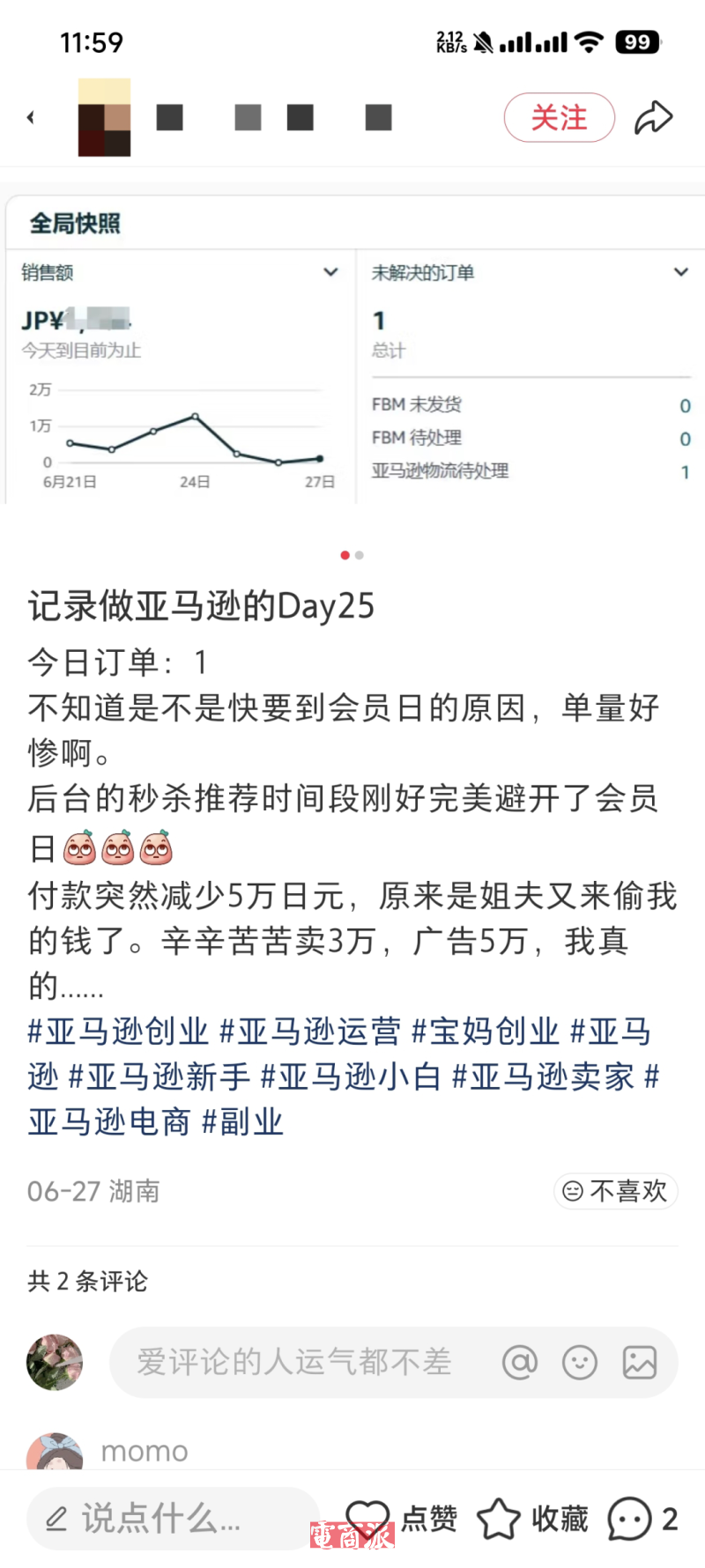Open the #亚马逊运营 hashtag

(310, 1031)
